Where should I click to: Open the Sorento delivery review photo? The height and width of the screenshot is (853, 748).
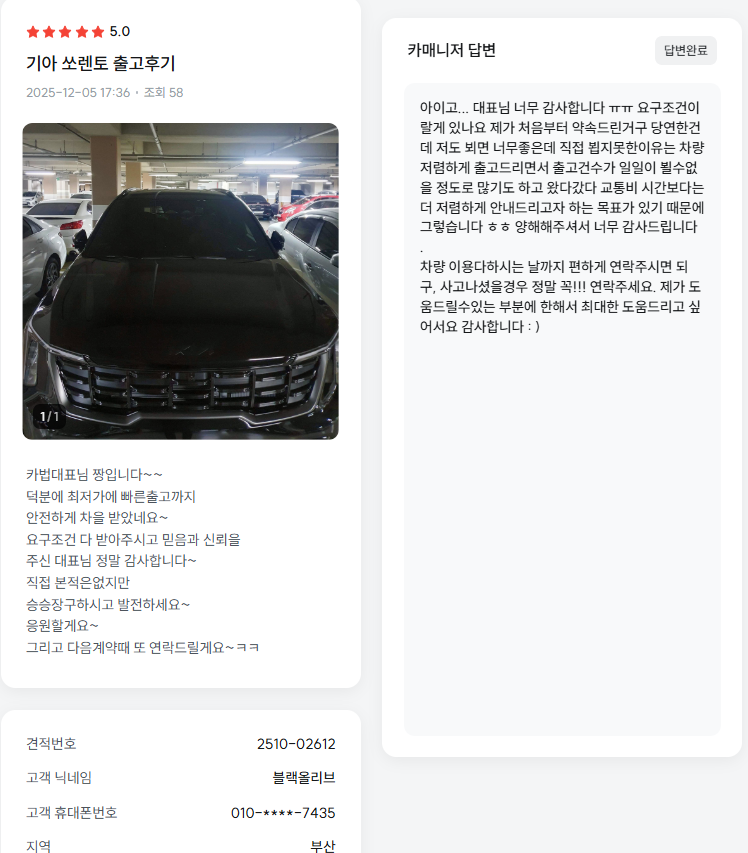tap(180, 281)
